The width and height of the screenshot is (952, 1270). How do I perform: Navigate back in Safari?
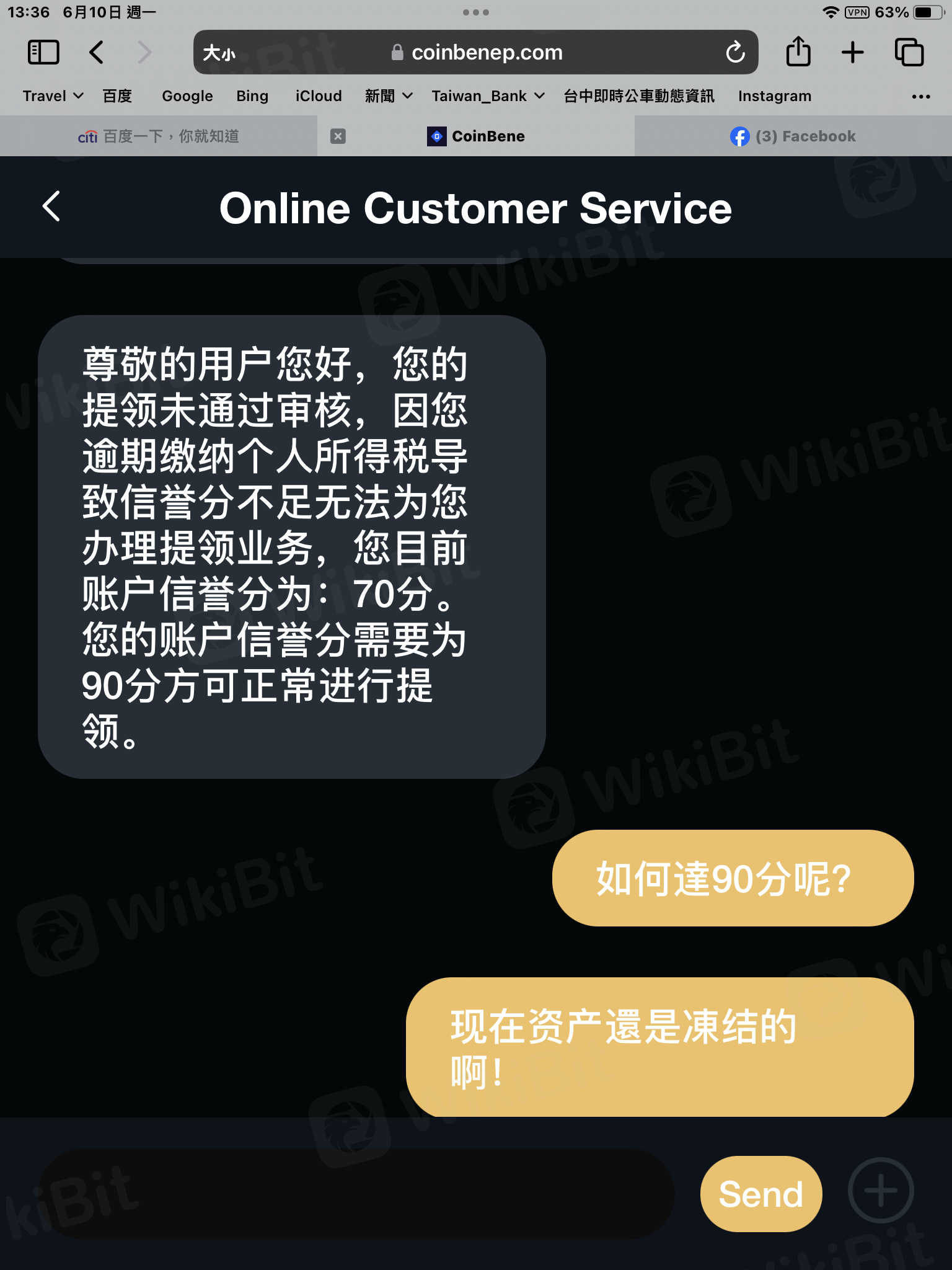pos(96,52)
